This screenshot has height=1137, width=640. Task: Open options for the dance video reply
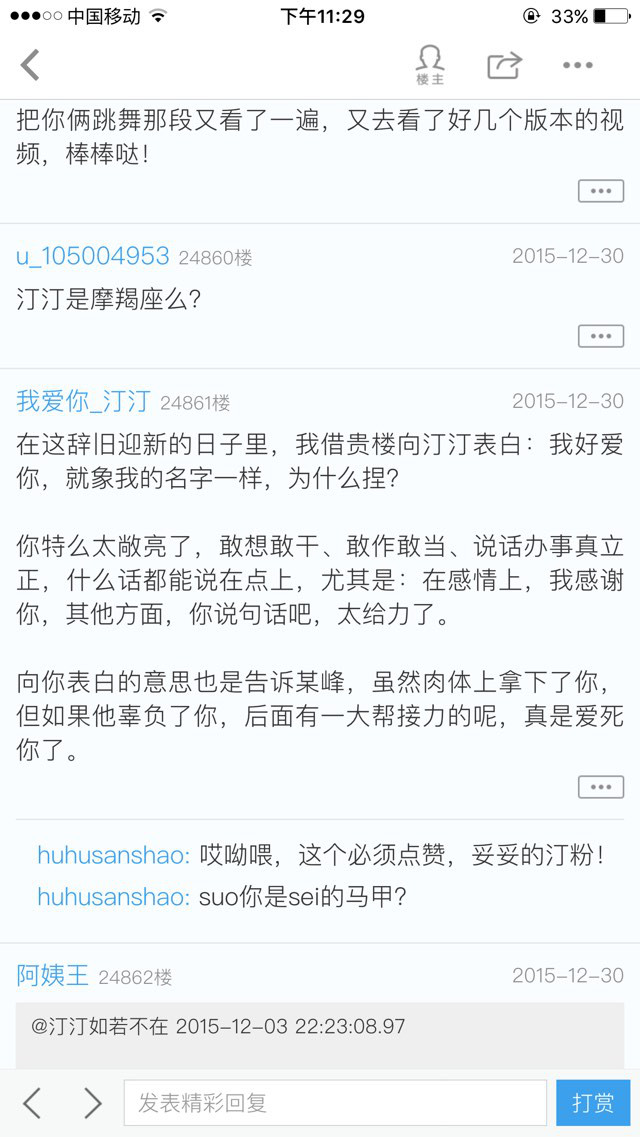(600, 190)
